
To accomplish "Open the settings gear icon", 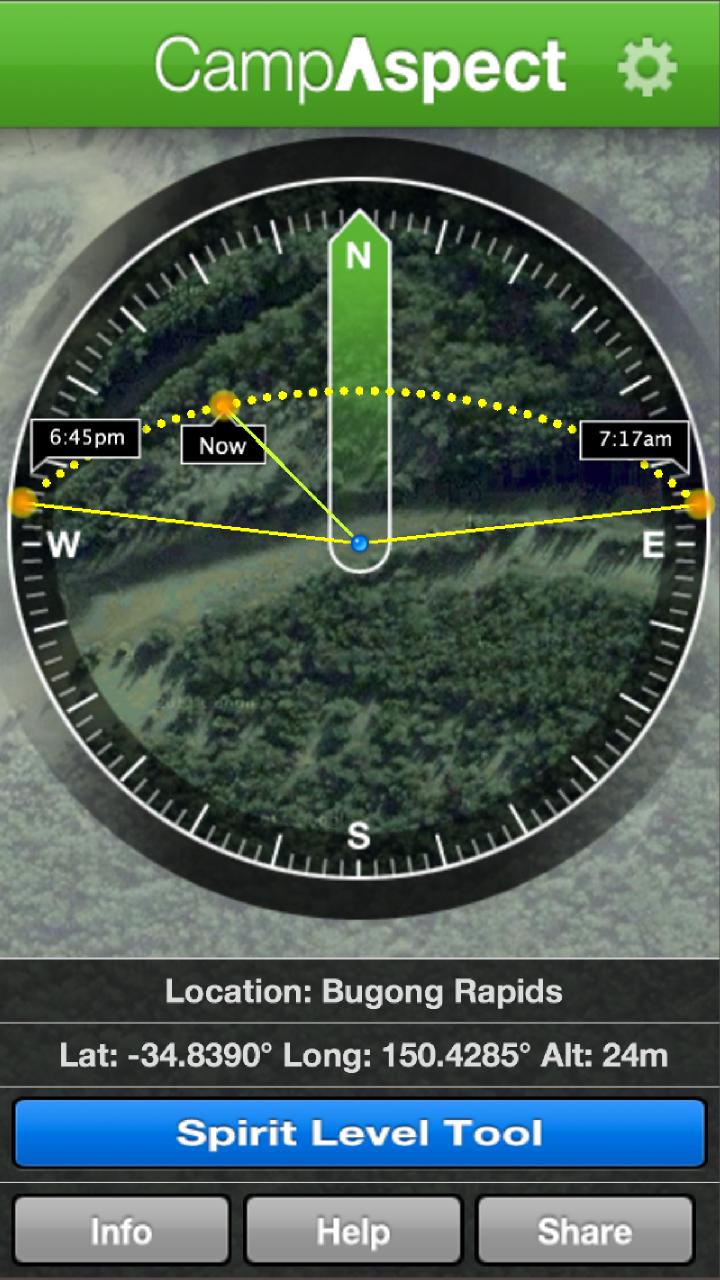I will point(647,67).
